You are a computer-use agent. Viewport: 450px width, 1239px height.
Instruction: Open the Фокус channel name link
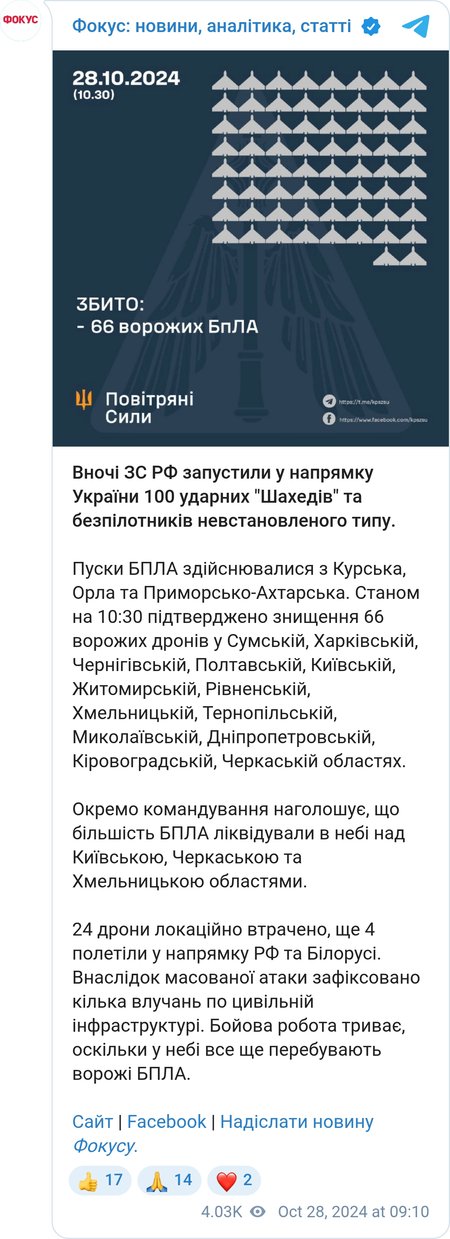click(x=212, y=26)
